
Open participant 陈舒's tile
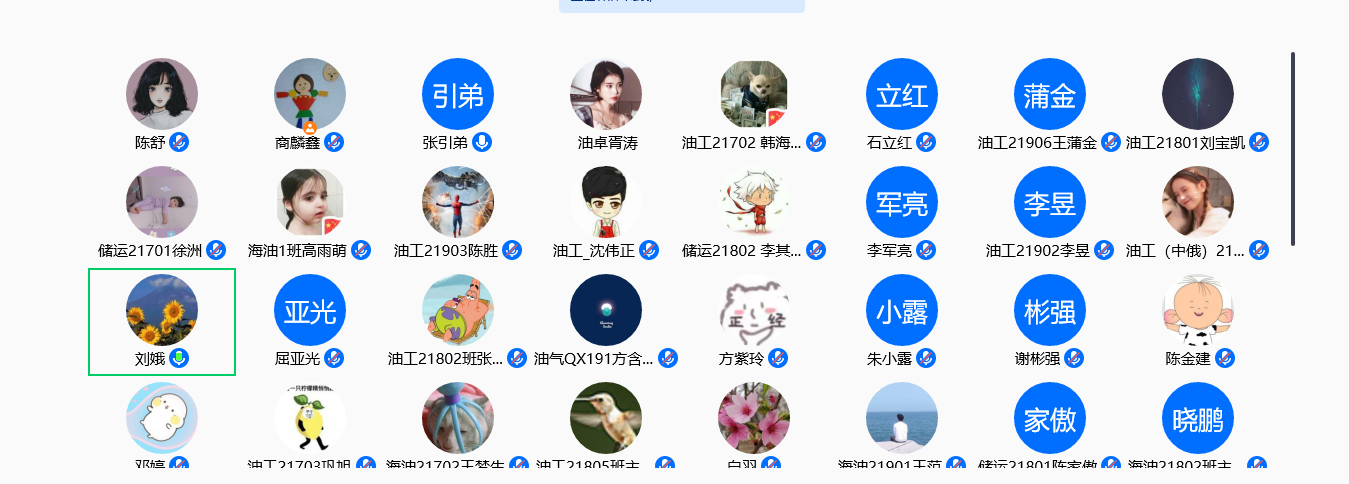pos(162,94)
